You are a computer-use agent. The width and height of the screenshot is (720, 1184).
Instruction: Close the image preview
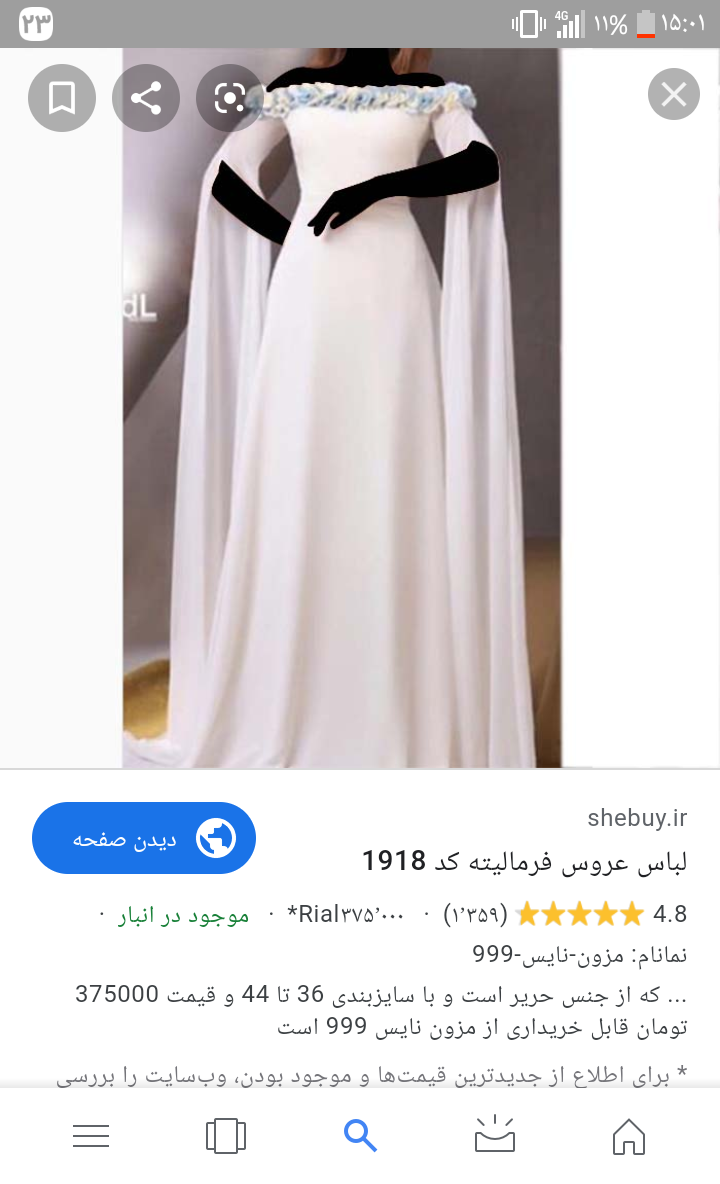coord(673,95)
